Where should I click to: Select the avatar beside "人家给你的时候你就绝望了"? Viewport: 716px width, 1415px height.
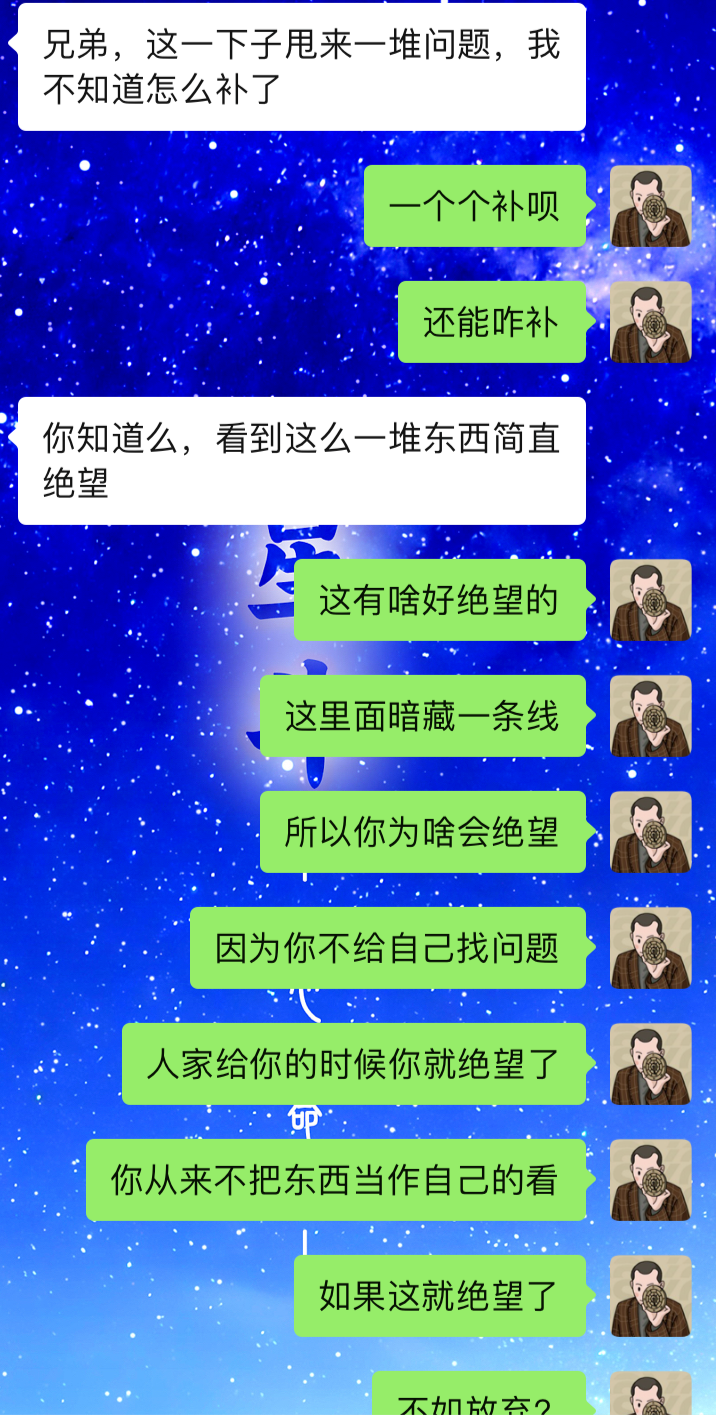[650, 1064]
